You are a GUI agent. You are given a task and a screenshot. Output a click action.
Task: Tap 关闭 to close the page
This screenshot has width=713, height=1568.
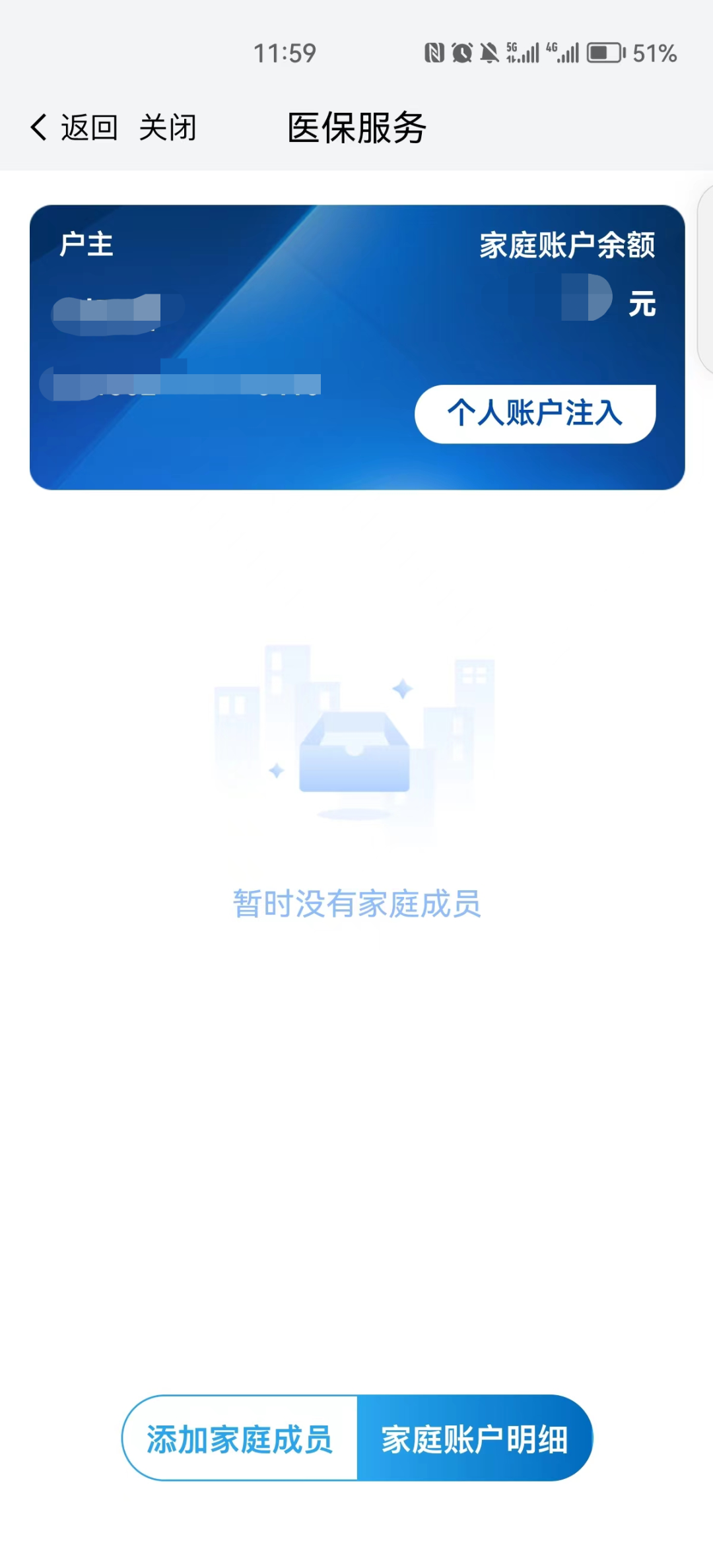coord(168,127)
